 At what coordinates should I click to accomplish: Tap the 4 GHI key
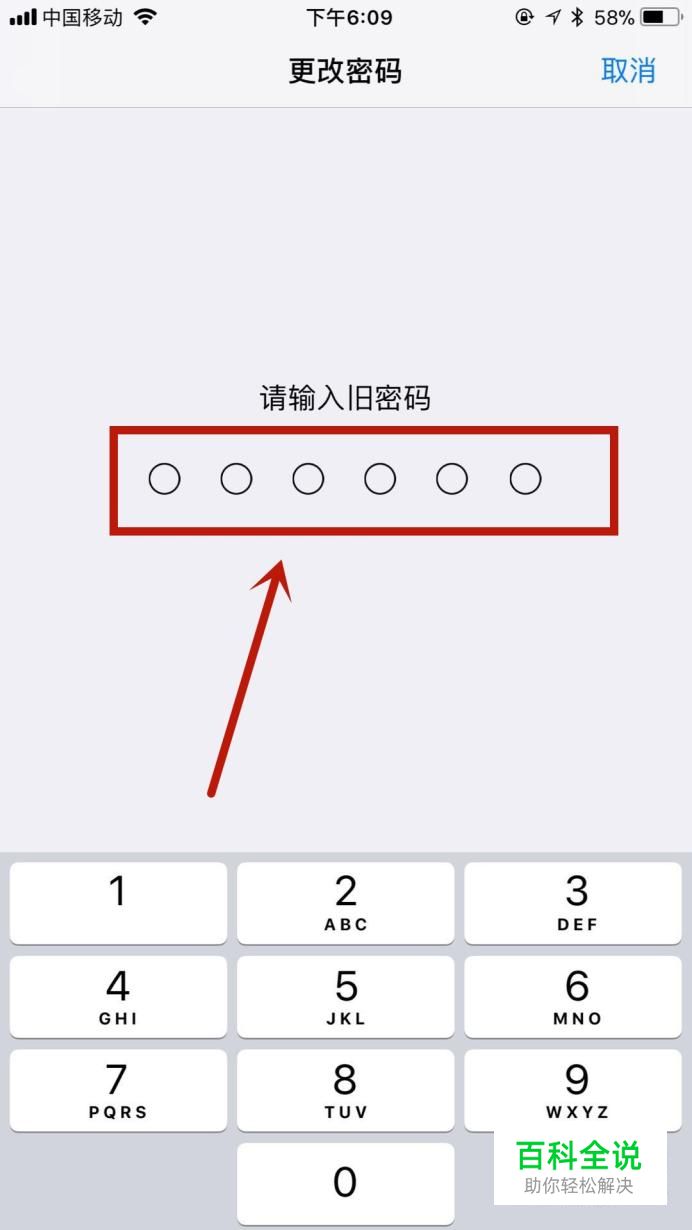click(x=118, y=997)
